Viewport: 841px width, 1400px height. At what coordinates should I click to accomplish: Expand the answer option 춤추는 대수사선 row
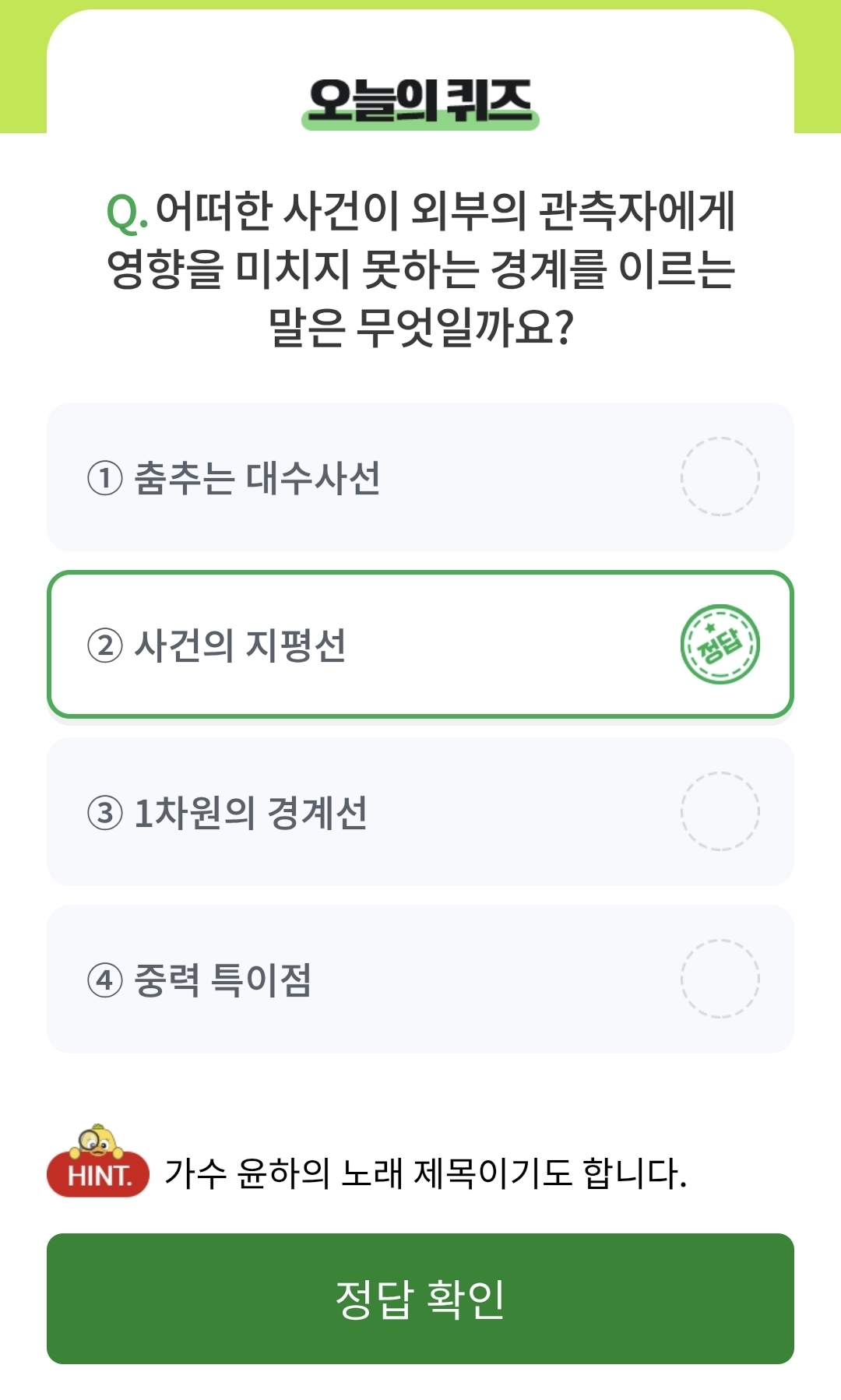pos(420,477)
